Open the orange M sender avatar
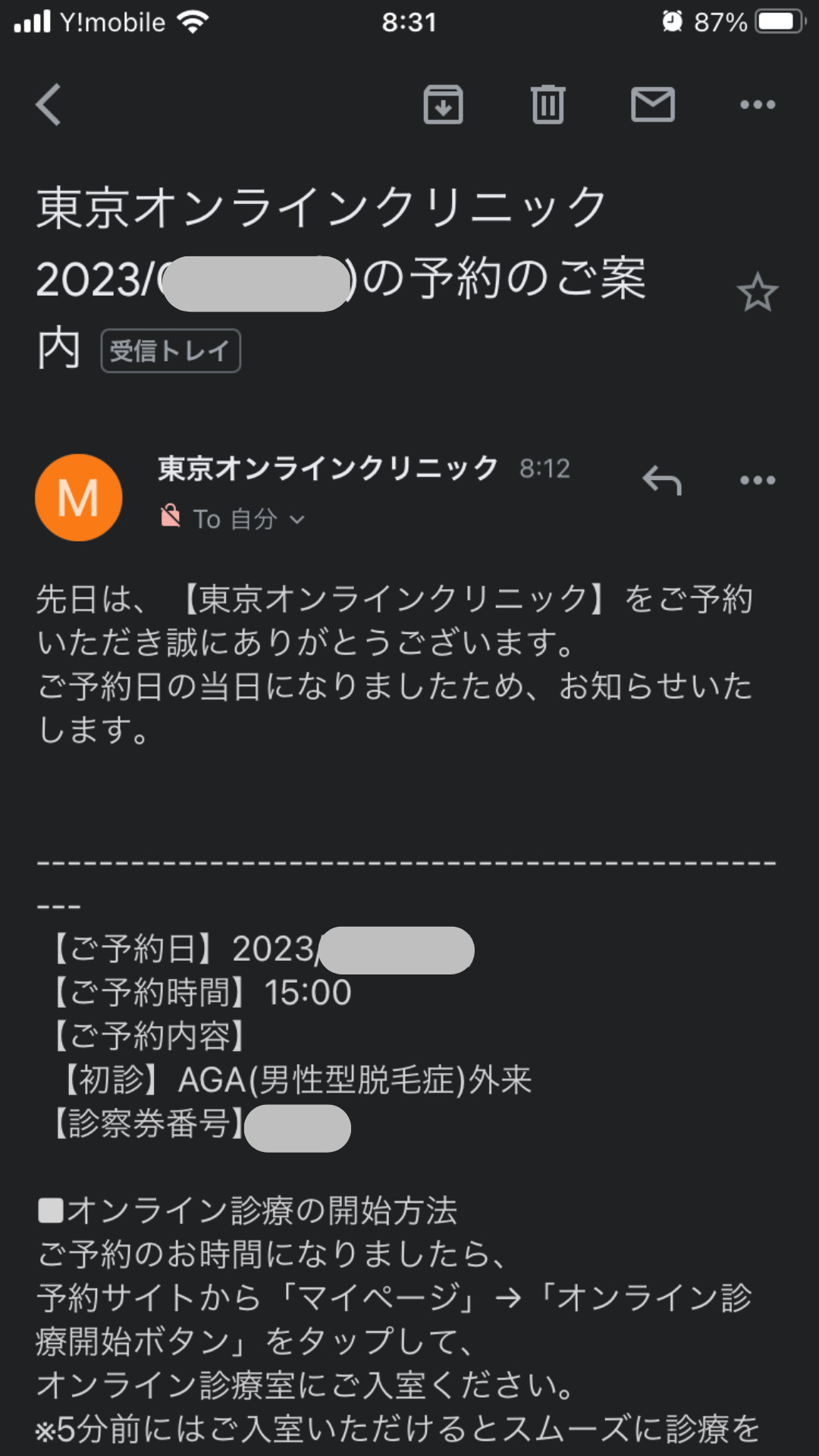Image resolution: width=819 pixels, height=1456 pixels. coord(79,497)
